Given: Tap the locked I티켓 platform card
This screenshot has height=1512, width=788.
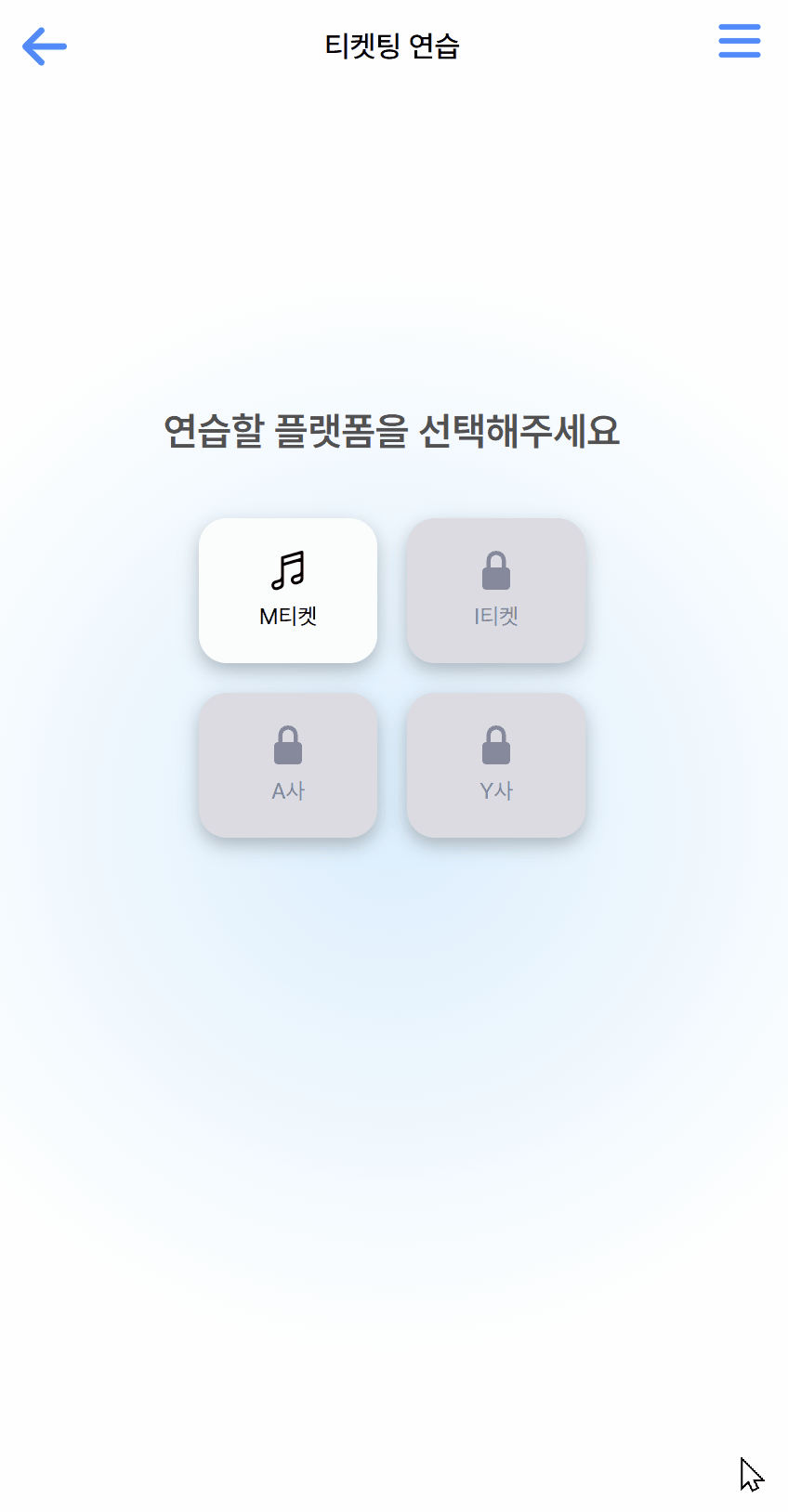Looking at the screenshot, I should click(x=496, y=591).
